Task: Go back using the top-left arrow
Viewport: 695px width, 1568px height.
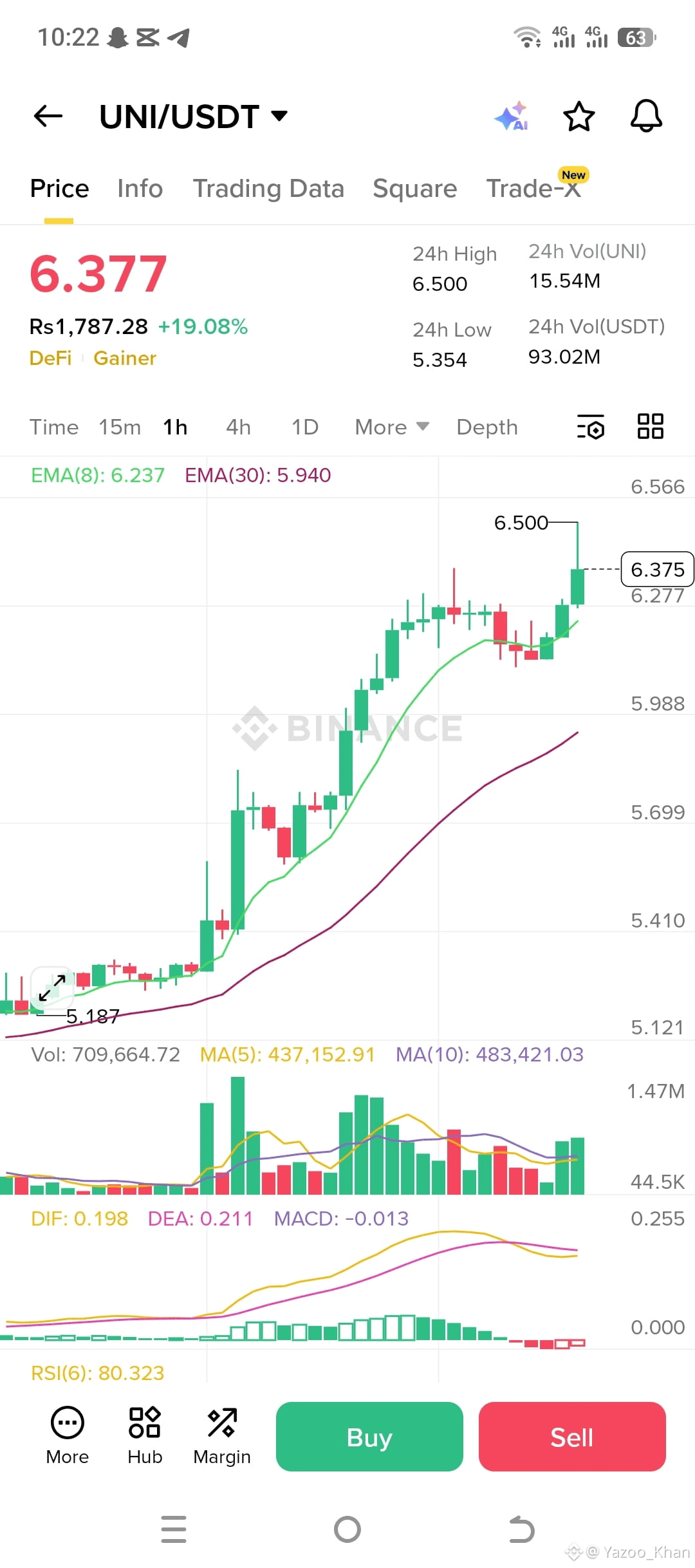Action: (48, 117)
